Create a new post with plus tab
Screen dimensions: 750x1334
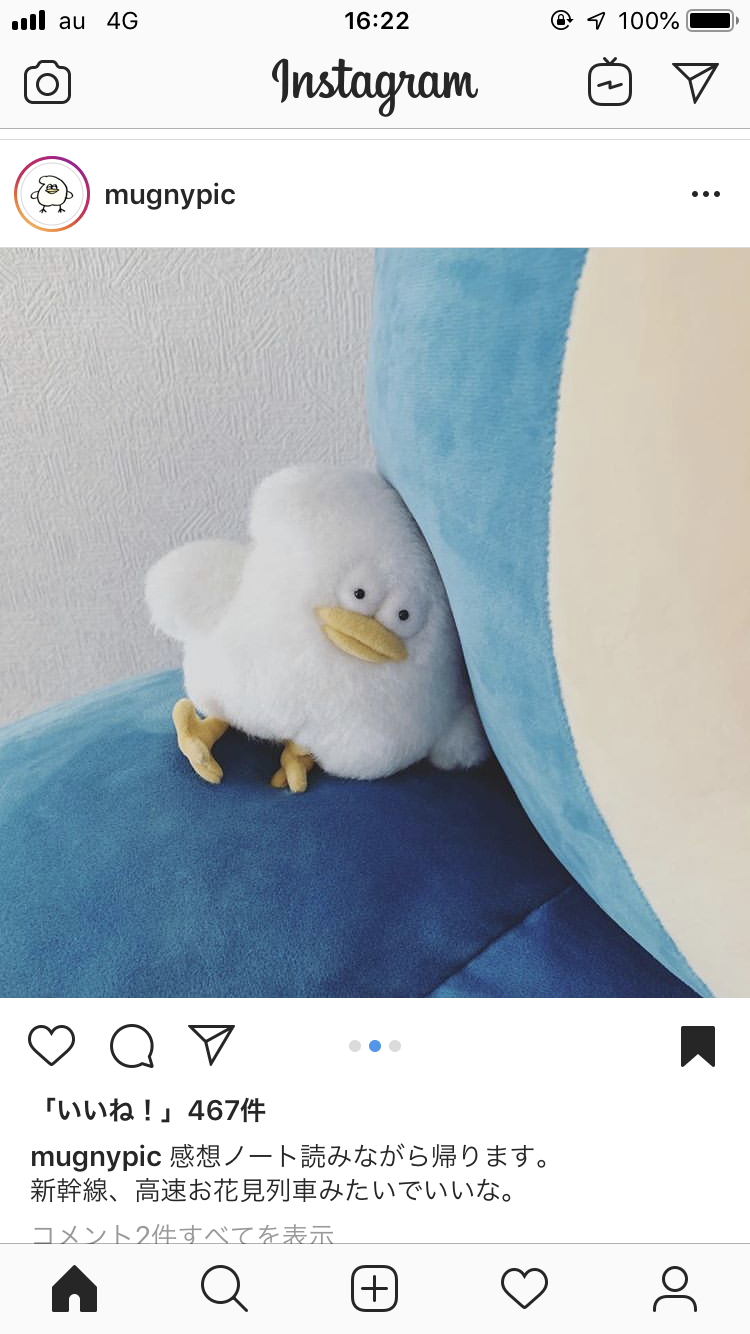(x=374, y=1289)
